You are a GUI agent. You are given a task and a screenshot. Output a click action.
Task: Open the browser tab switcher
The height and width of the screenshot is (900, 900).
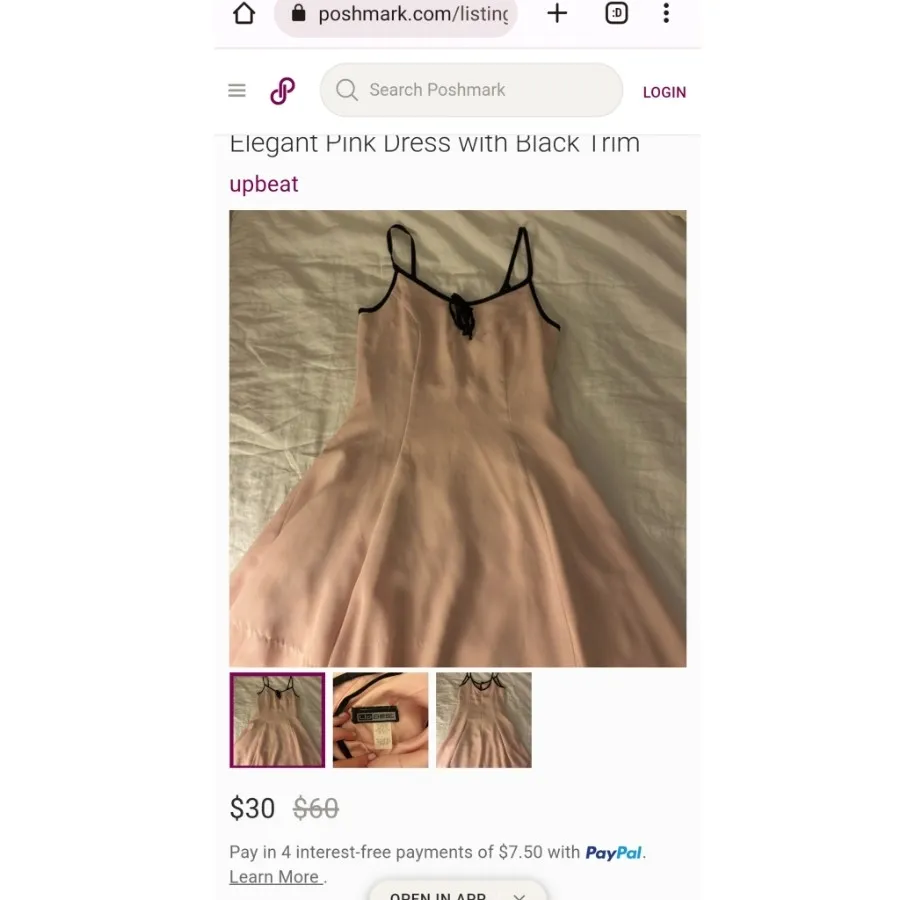(x=616, y=14)
